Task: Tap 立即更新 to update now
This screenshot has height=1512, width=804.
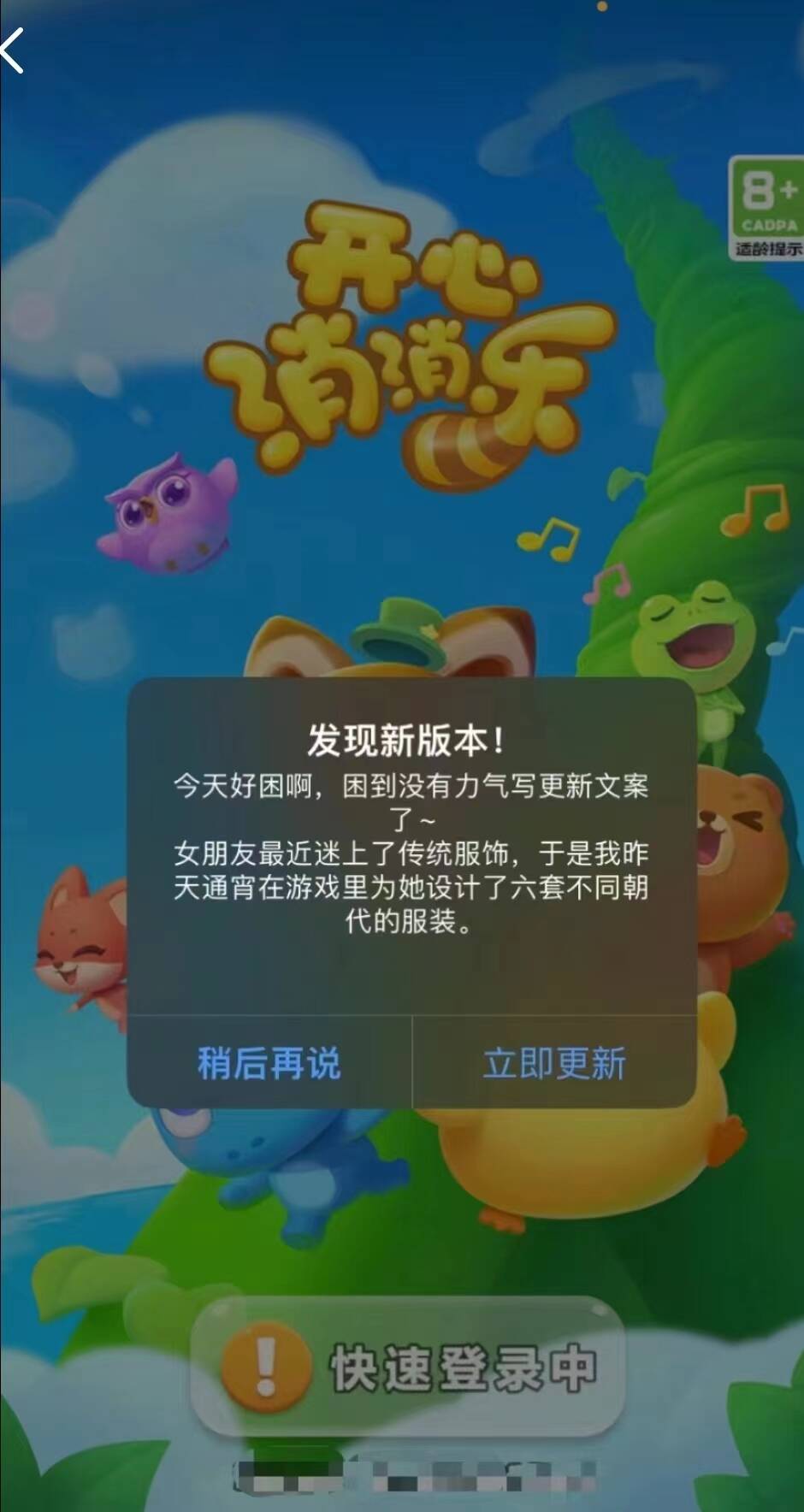Action: tap(554, 1063)
